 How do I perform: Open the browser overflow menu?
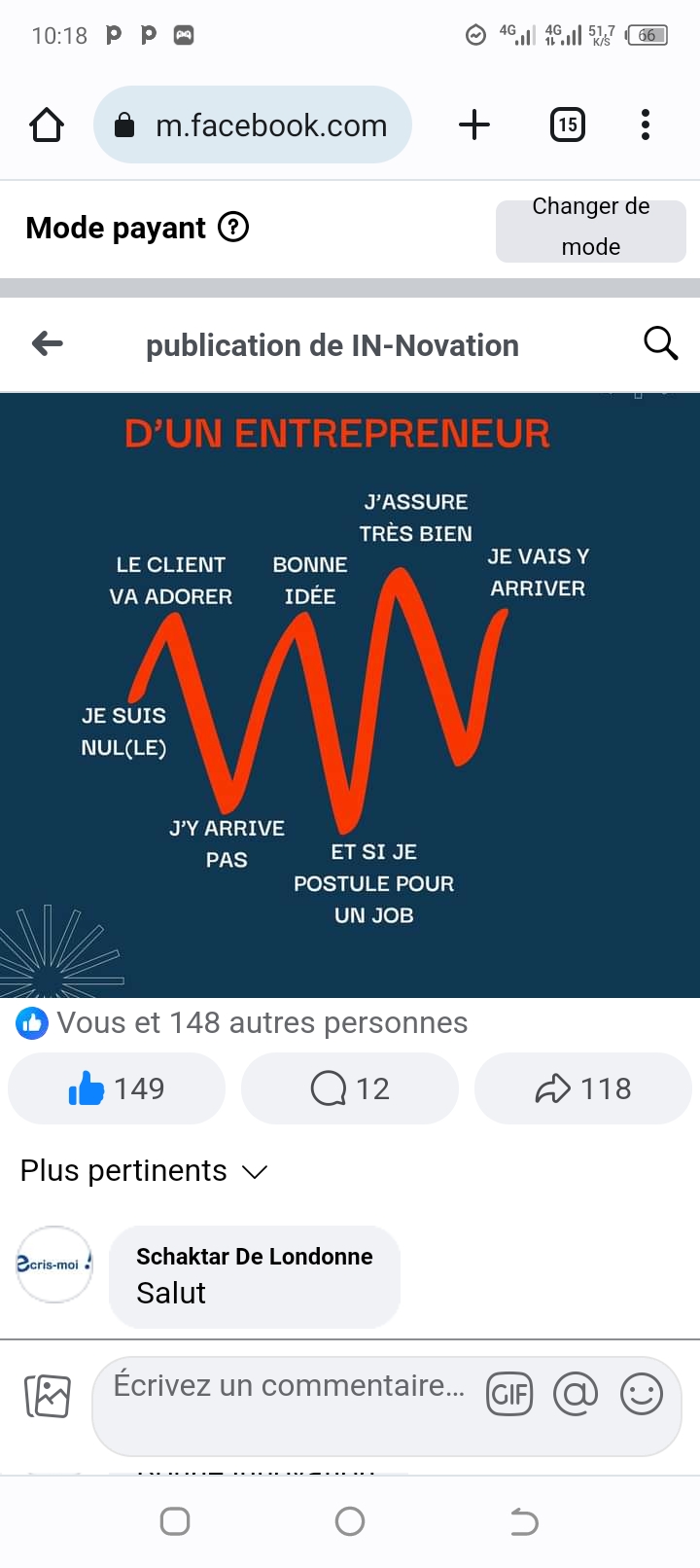(x=646, y=125)
